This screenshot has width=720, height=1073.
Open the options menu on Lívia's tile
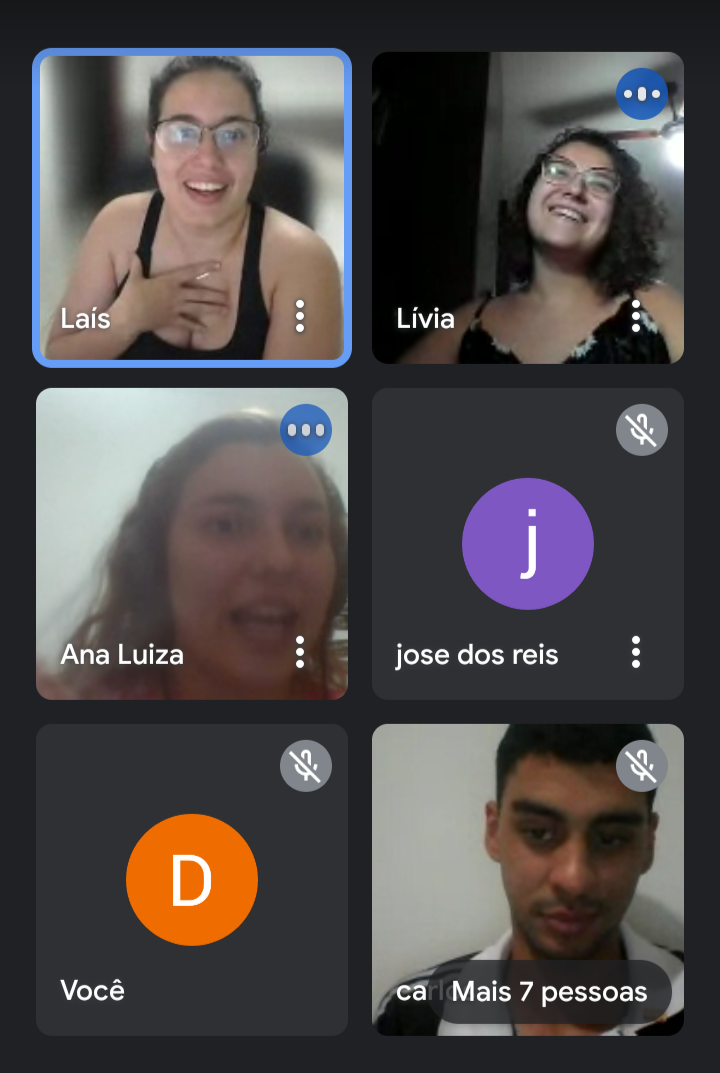point(636,317)
